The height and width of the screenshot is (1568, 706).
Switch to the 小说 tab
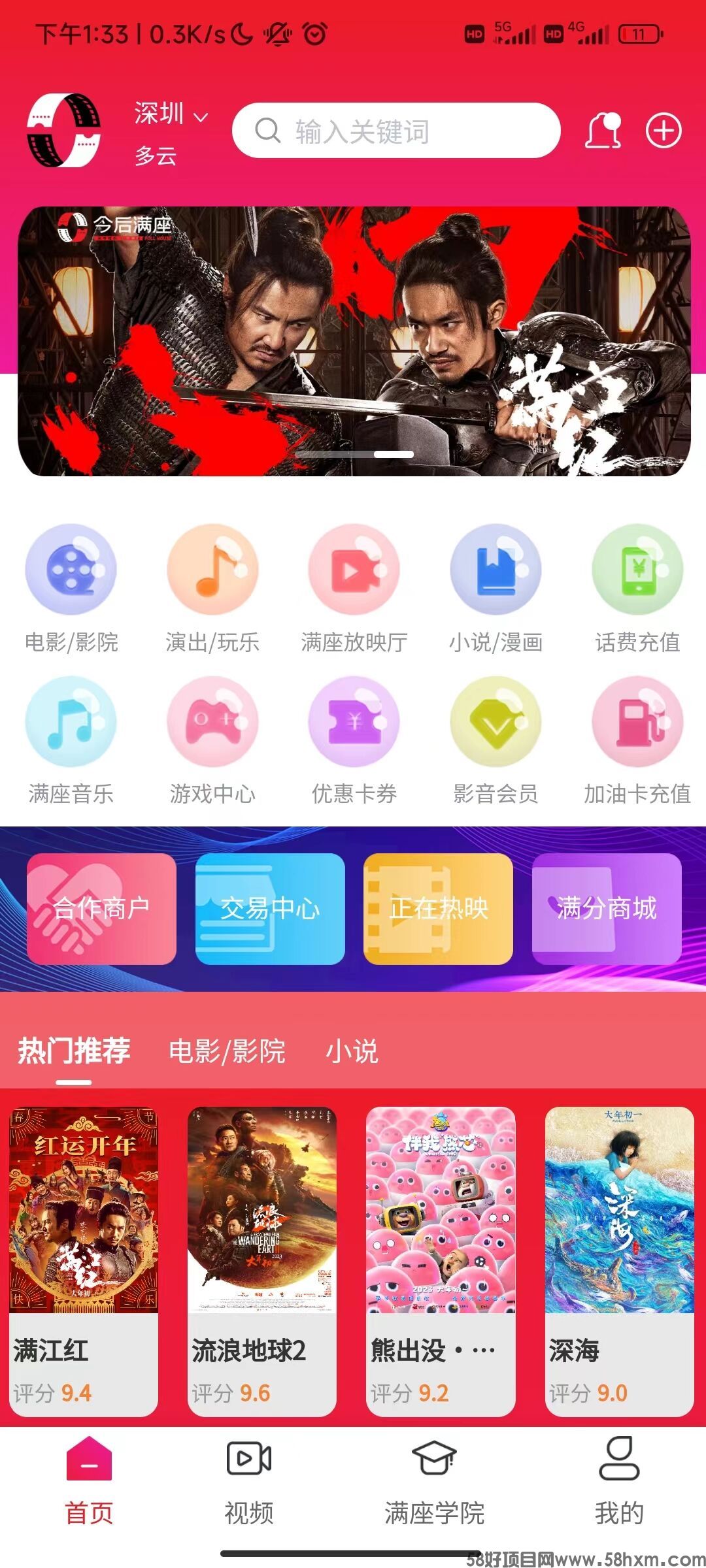pos(352,1051)
